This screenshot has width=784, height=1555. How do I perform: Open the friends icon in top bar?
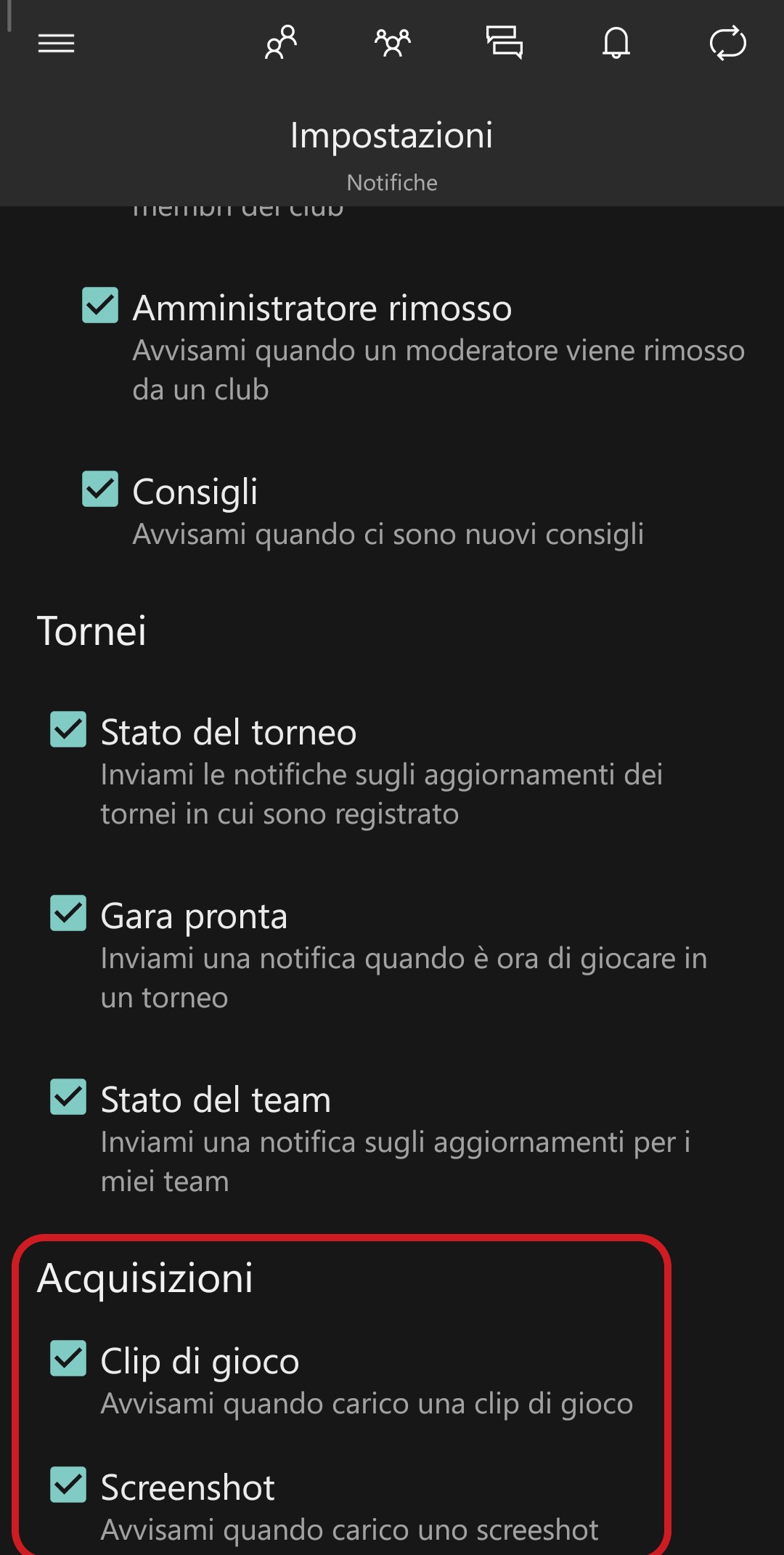pyautogui.click(x=281, y=42)
